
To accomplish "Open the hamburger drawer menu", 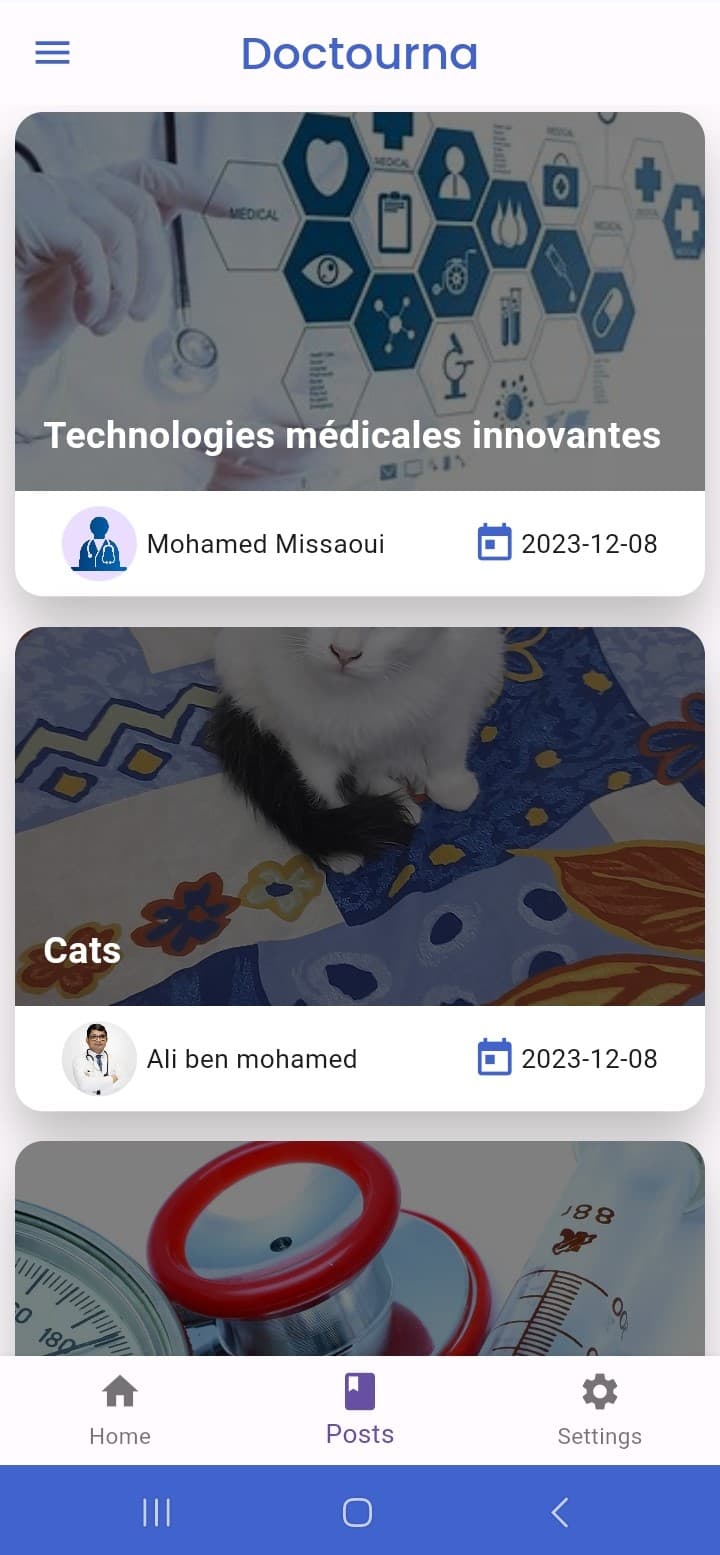I will (52, 53).
